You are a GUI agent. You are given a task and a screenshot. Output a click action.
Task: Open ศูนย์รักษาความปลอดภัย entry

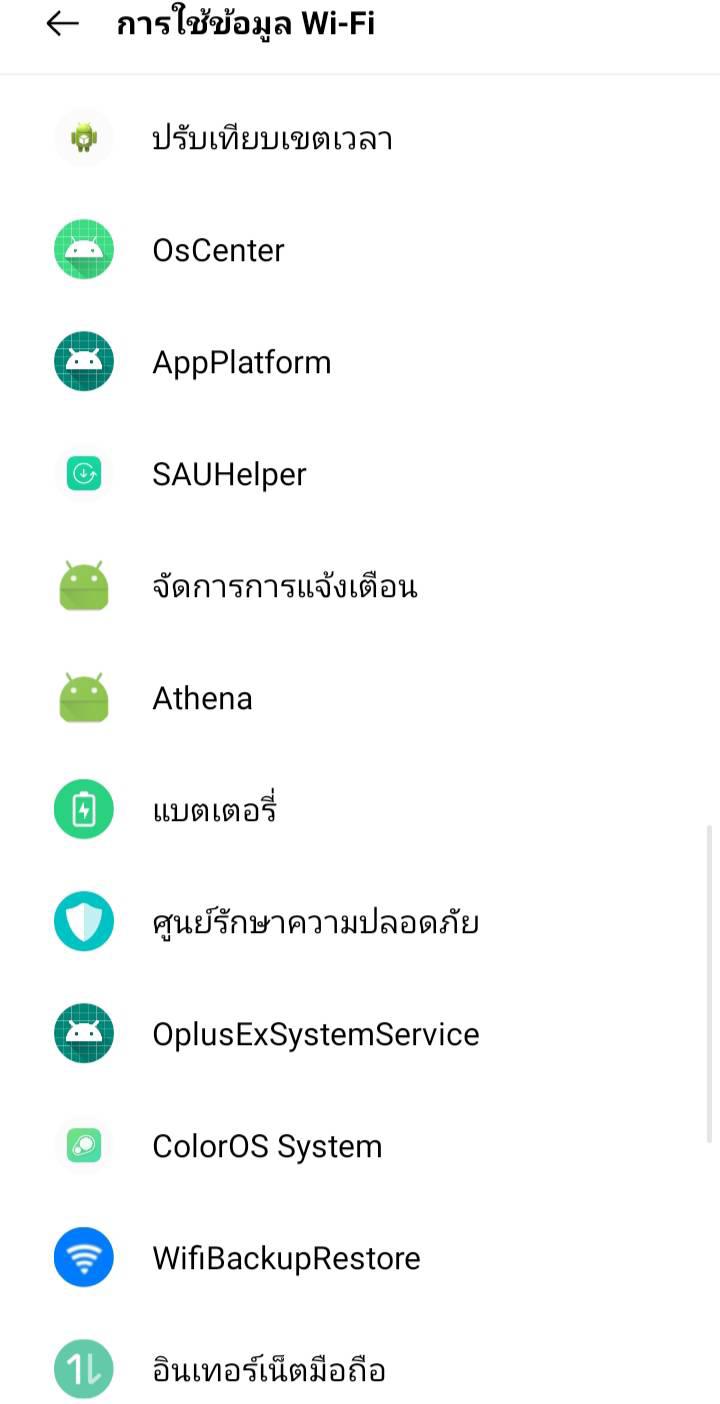point(360,922)
